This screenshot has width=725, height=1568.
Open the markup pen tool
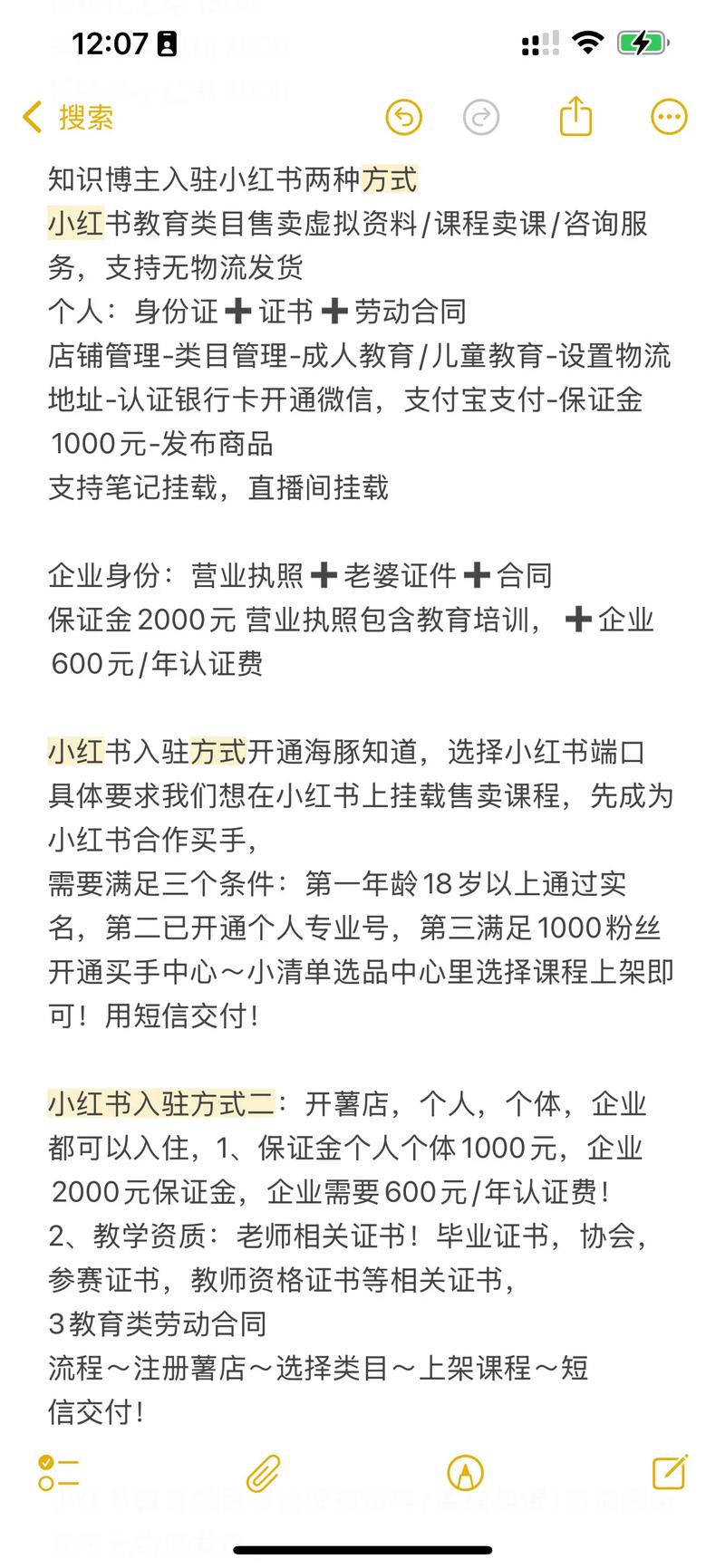point(466,1474)
